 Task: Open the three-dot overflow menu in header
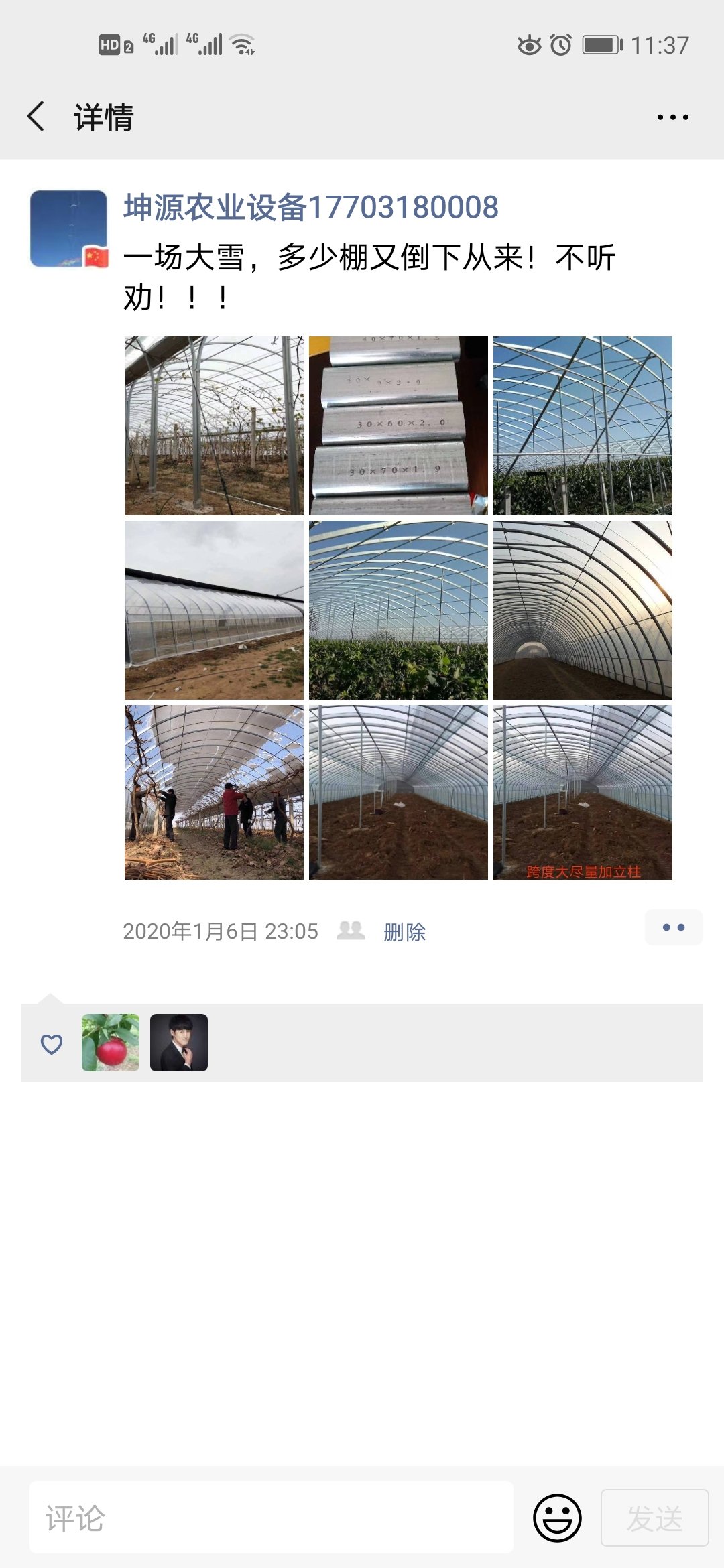pos(672,117)
